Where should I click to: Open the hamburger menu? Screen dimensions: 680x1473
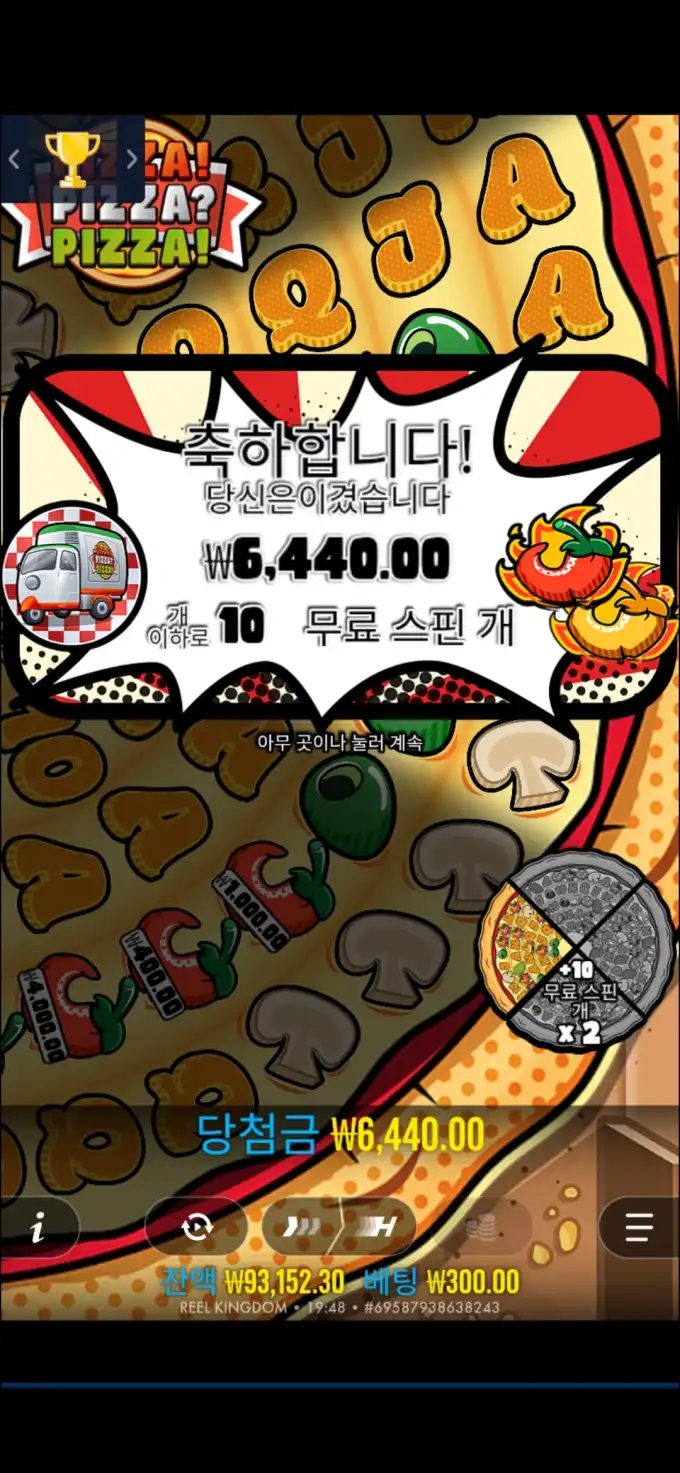tap(640, 1227)
